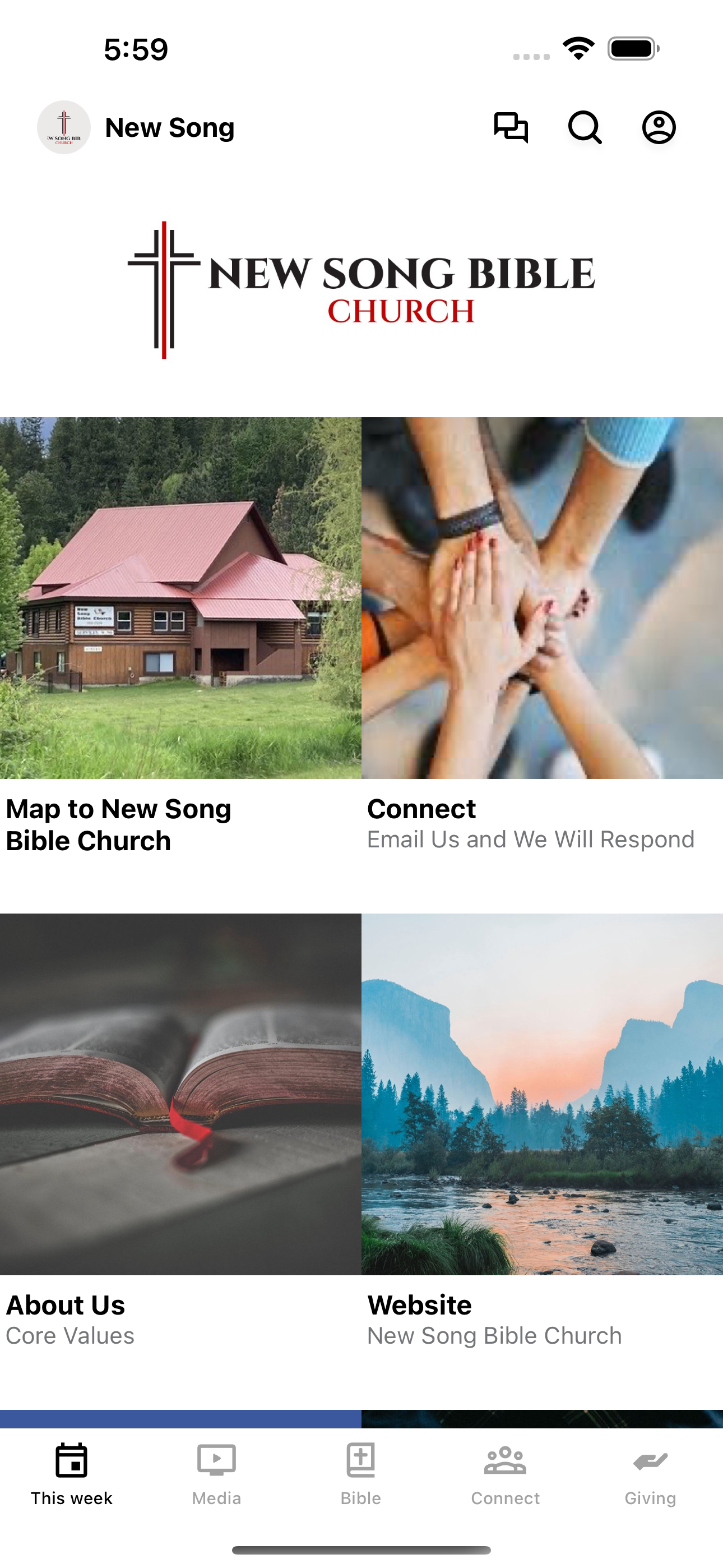Click the church building photo
The height and width of the screenshot is (1568, 723).
tap(180, 597)
